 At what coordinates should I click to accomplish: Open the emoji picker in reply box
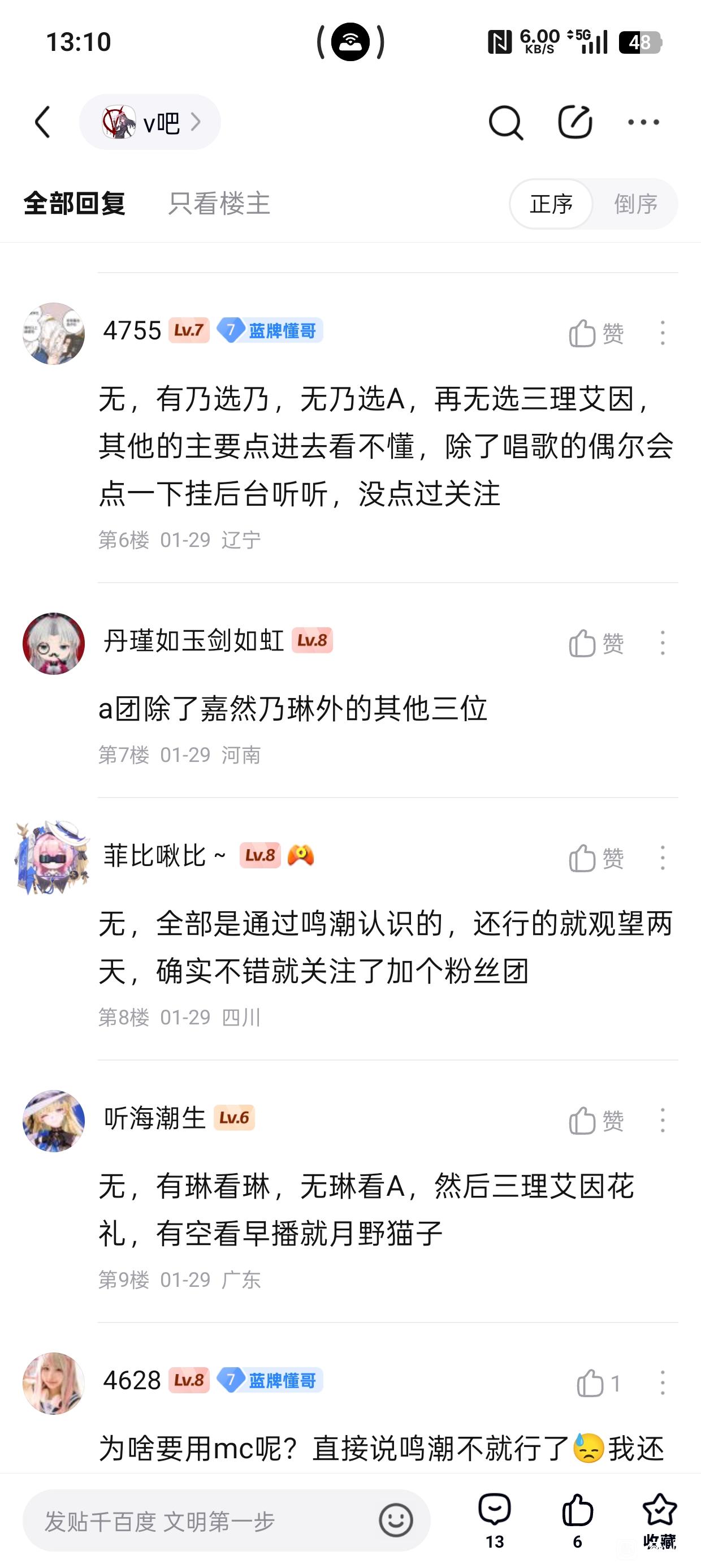(396, 1520)
